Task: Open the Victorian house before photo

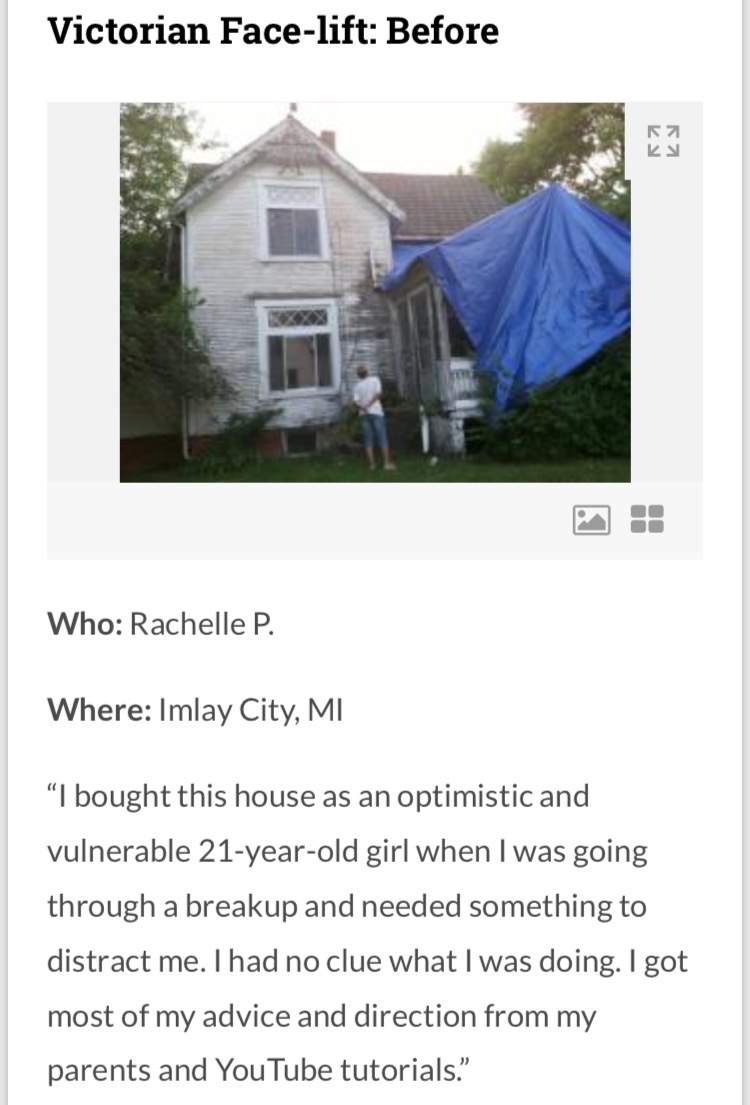Action: (x=374, y=292)
